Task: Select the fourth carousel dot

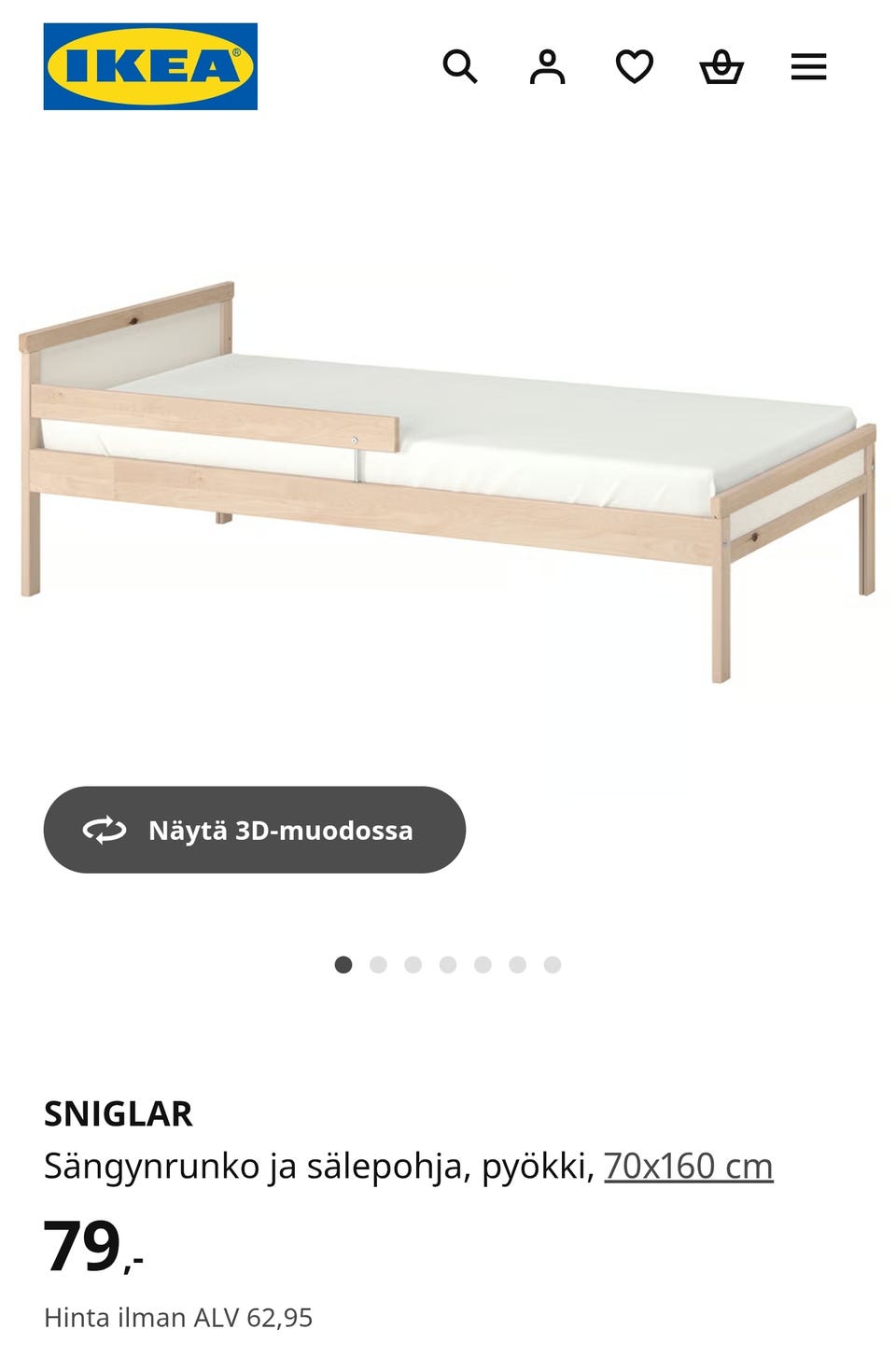Action: click(x=447, y=964)
